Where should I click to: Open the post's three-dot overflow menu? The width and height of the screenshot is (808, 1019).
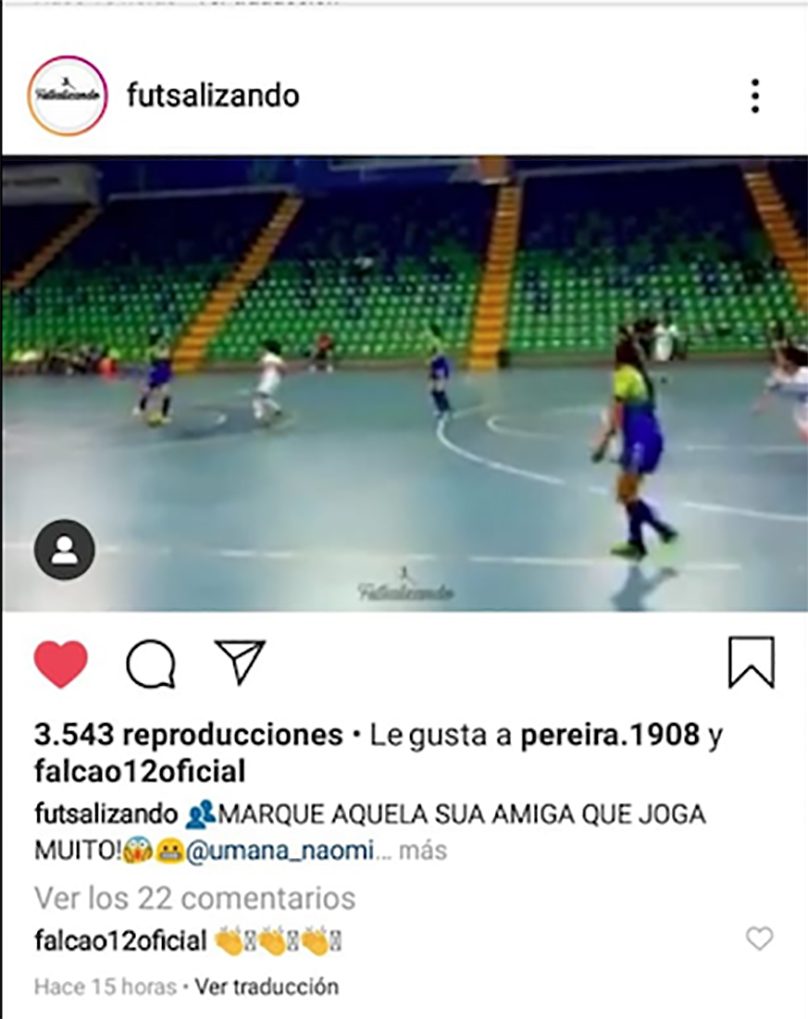pyautogui.click(x=755, y=96)
